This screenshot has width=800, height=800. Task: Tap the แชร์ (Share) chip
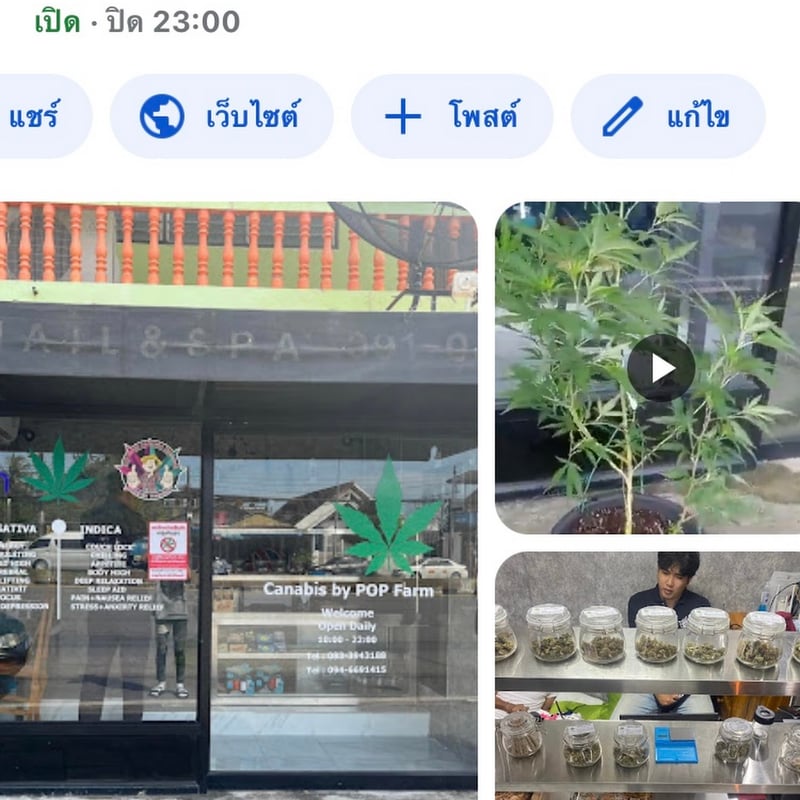(38, 117)
